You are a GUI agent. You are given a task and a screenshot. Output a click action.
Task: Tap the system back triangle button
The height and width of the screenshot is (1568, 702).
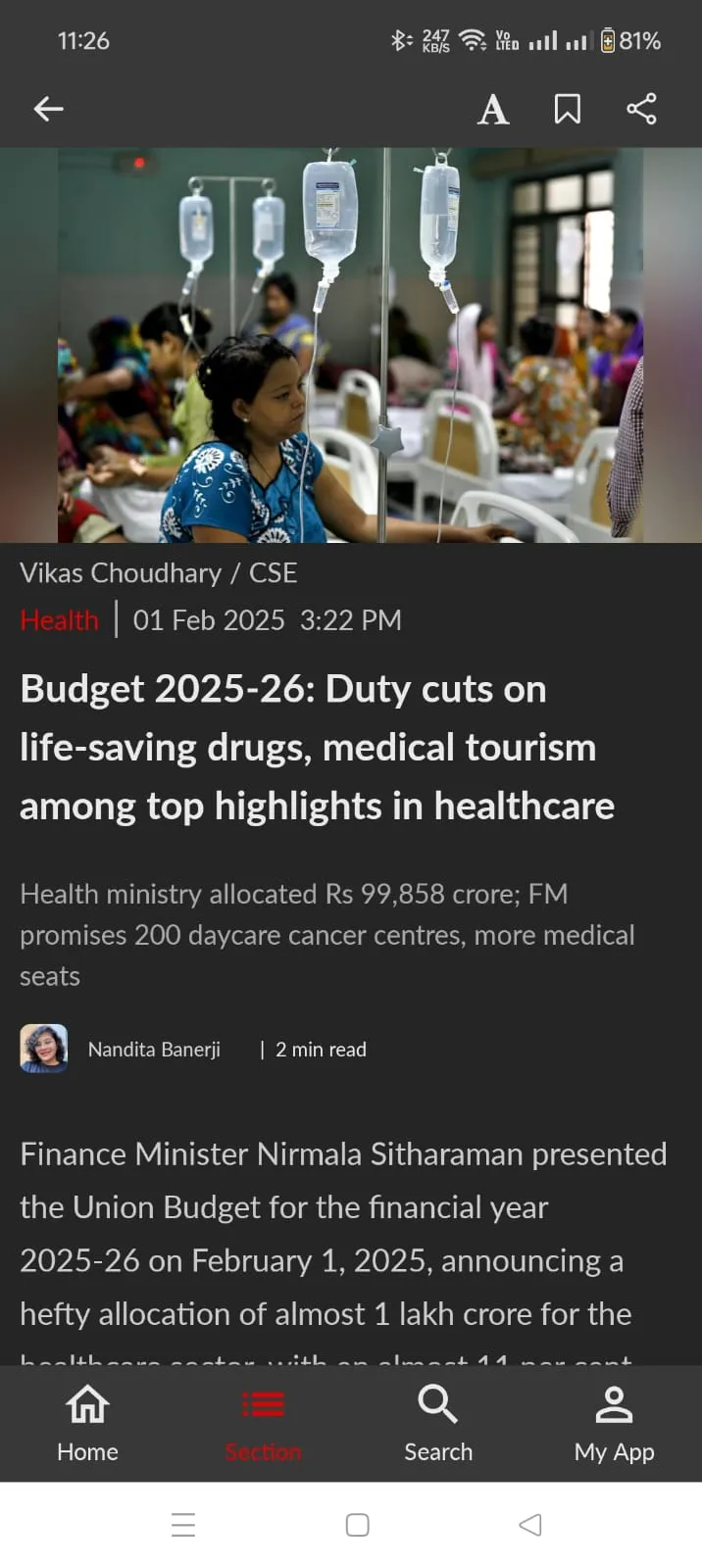[x=530, y=1525]
